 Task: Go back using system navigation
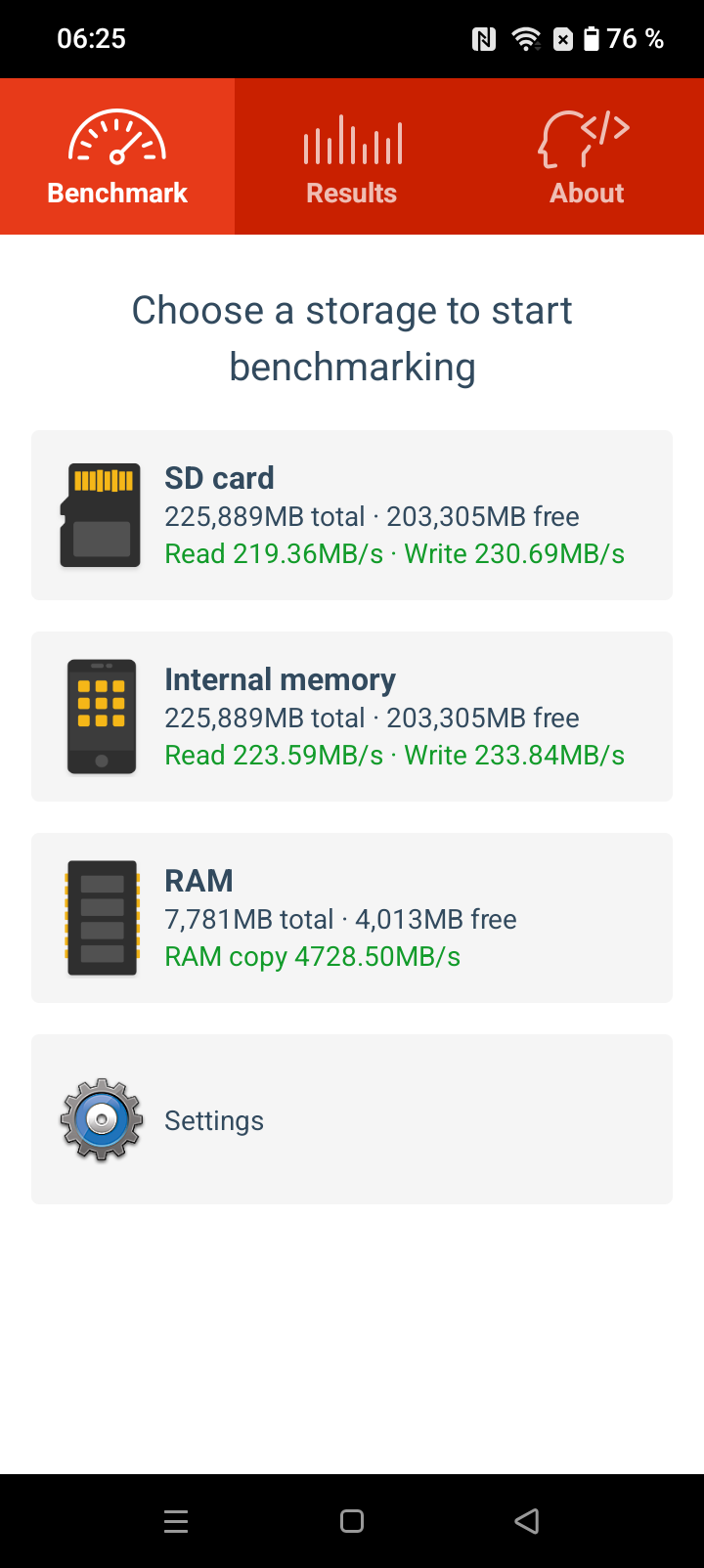pos(527,1521)
